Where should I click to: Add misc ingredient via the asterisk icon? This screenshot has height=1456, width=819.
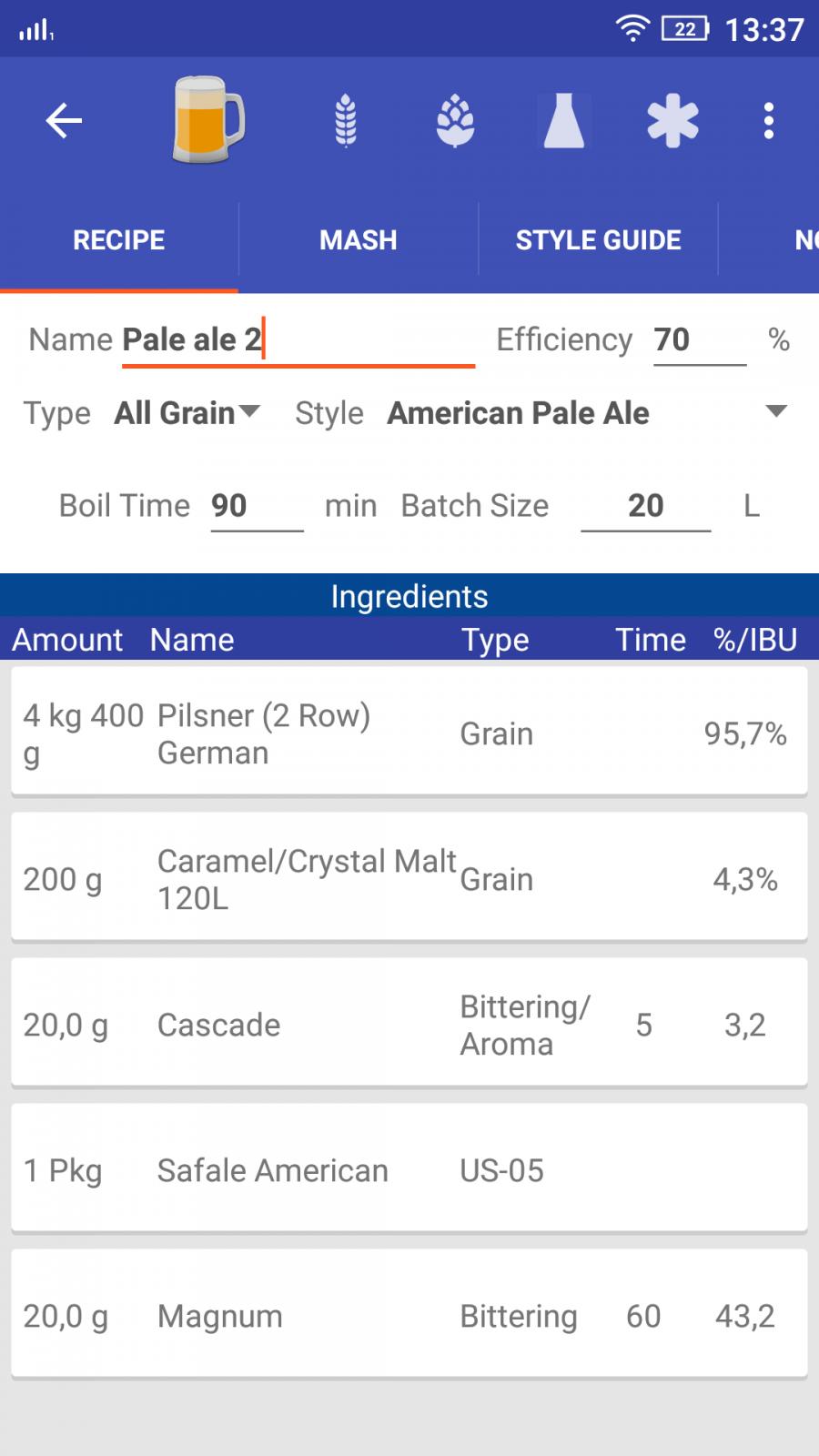pos(672,121)
